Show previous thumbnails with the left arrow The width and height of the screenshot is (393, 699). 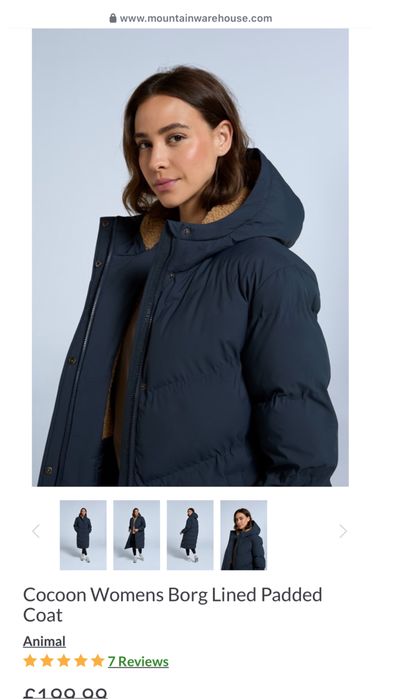[36, 531]
